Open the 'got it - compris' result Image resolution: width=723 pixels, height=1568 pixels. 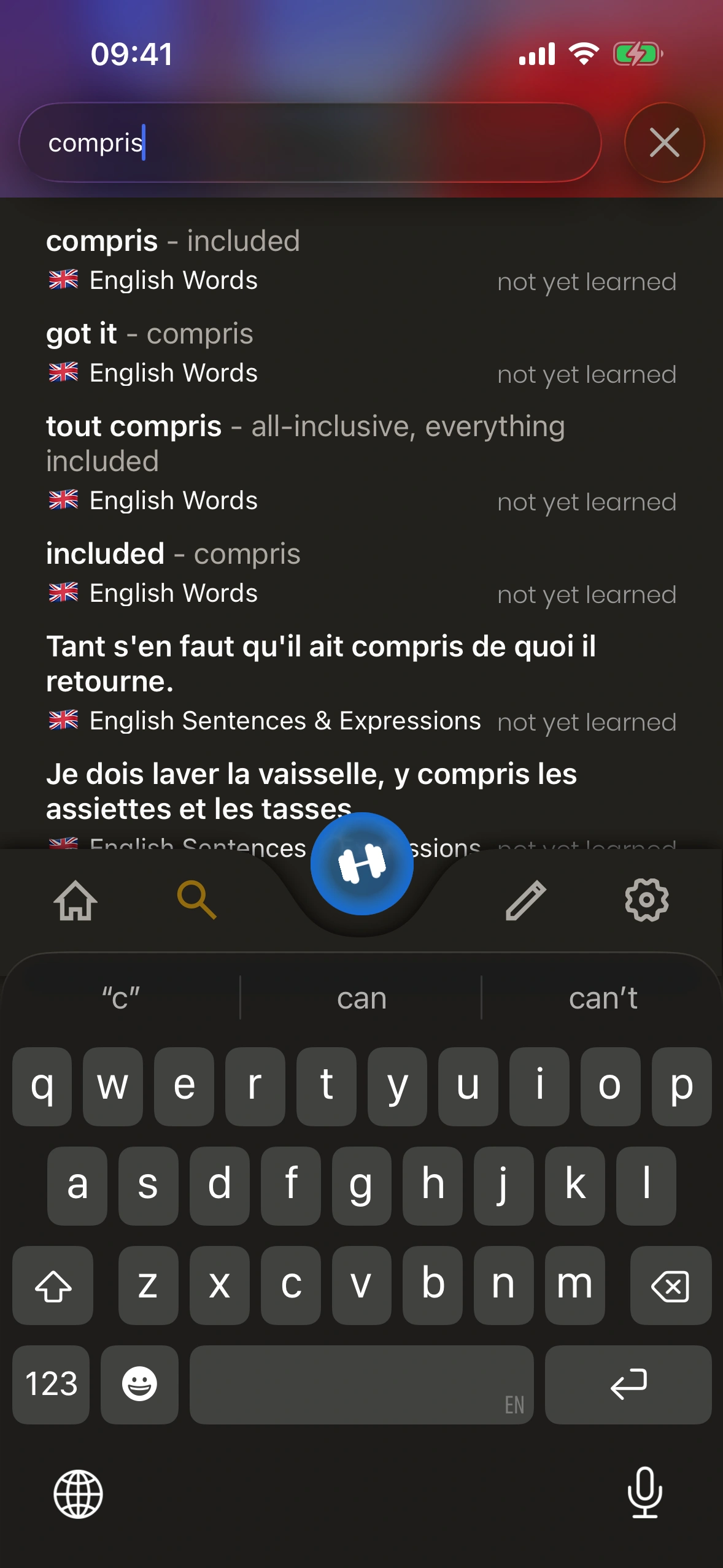tap(361, 353)
